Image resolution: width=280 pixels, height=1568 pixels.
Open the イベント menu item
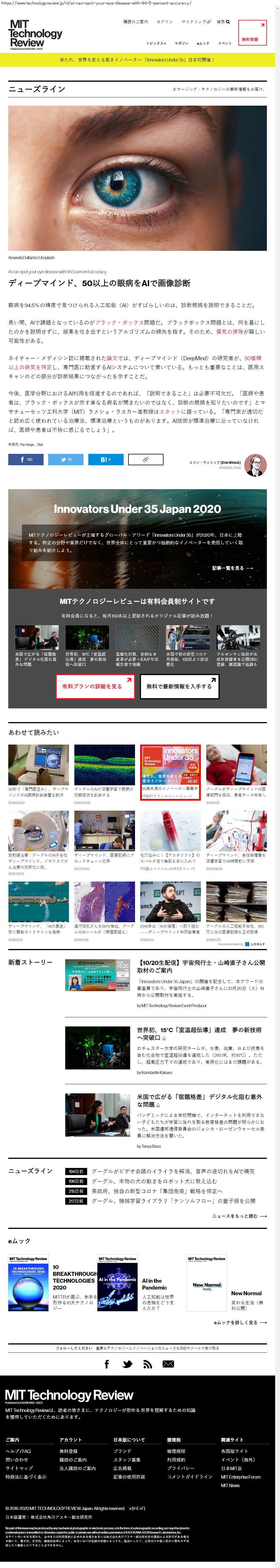click(x=225, y=43)
